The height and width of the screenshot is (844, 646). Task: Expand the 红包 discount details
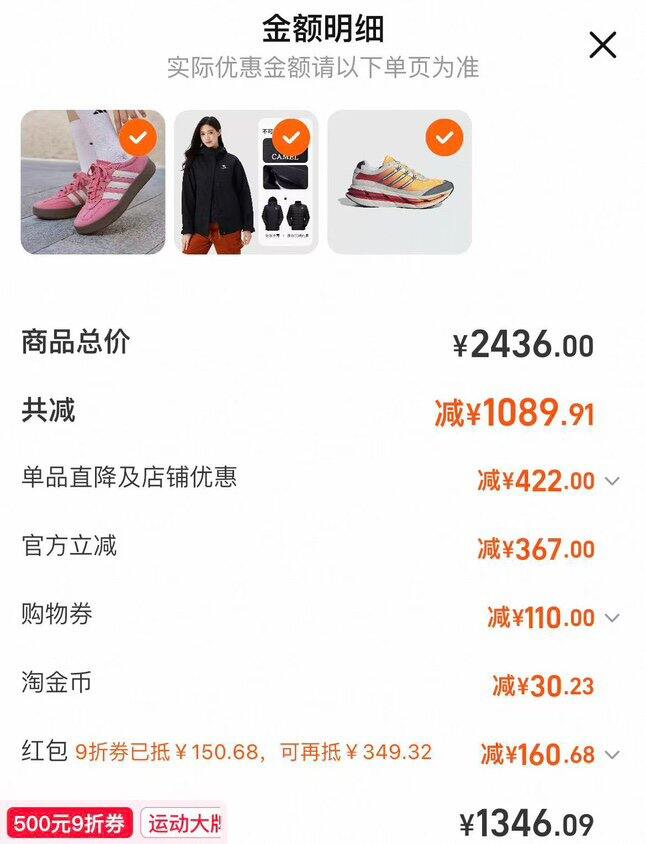612,754
